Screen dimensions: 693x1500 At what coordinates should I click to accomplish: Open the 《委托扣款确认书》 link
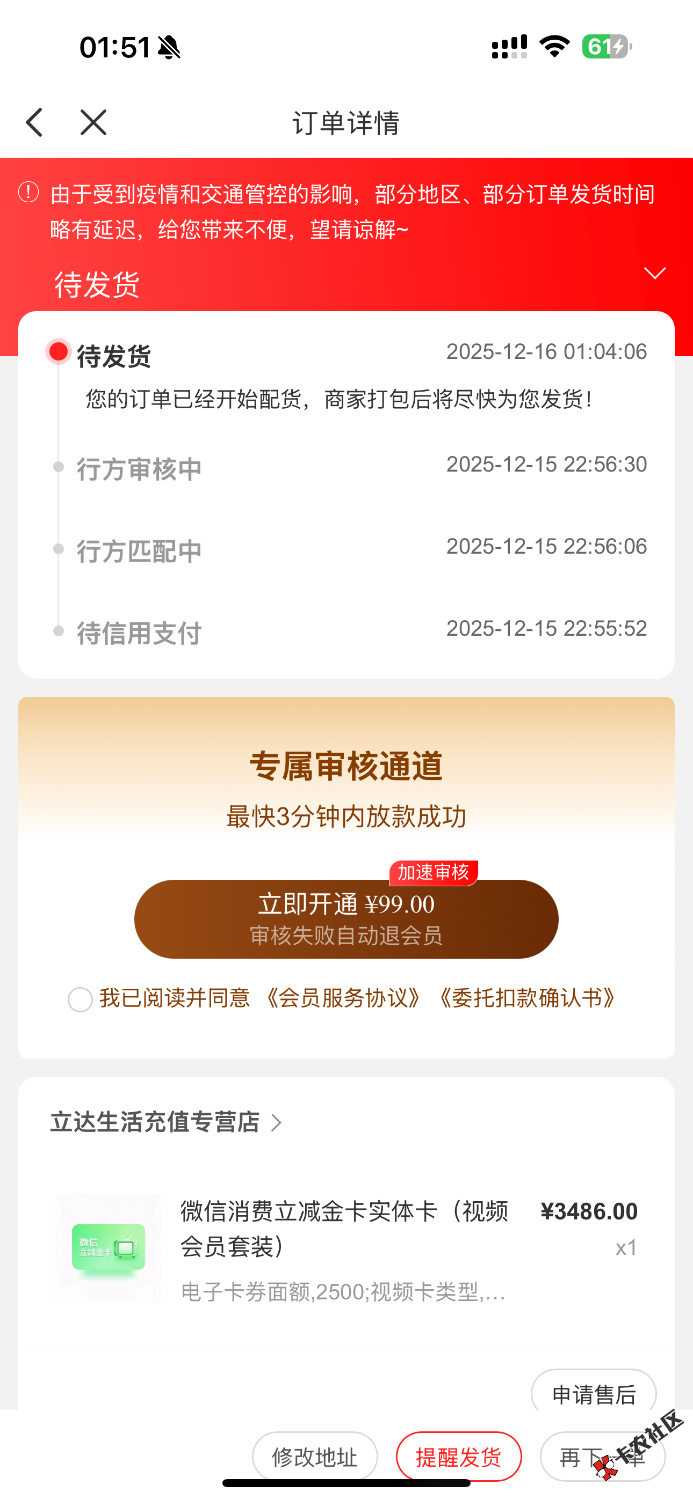[x=526, y=998]
